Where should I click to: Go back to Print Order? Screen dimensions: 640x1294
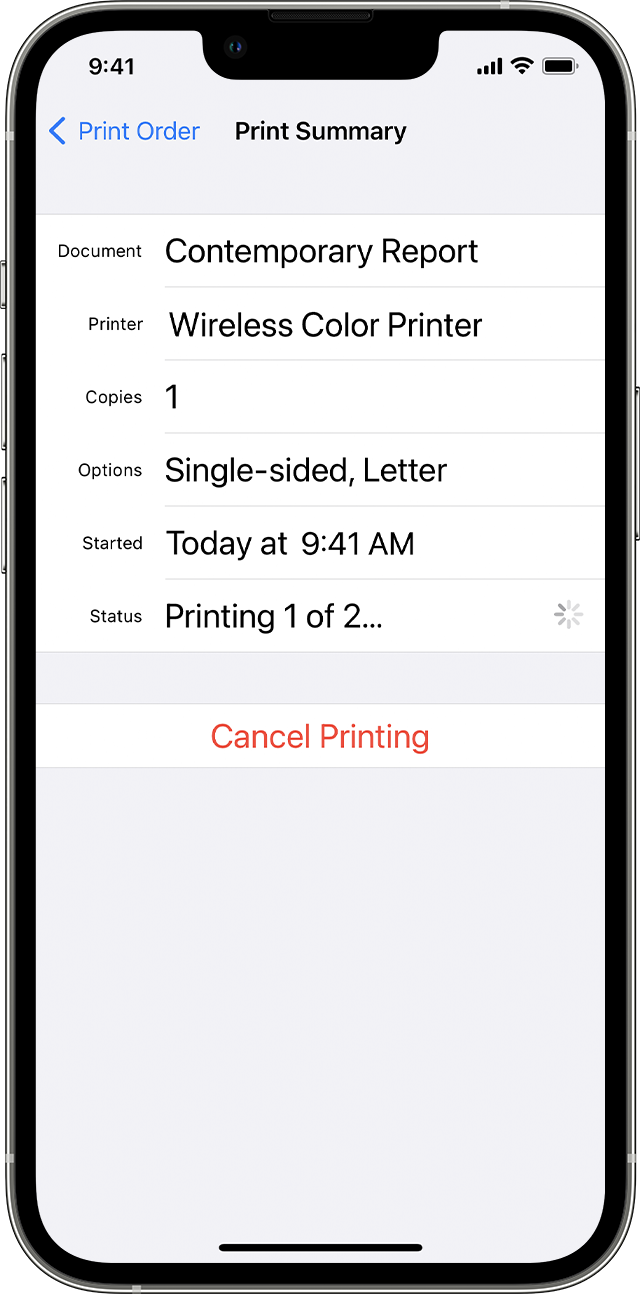click(x=125, y=131)
